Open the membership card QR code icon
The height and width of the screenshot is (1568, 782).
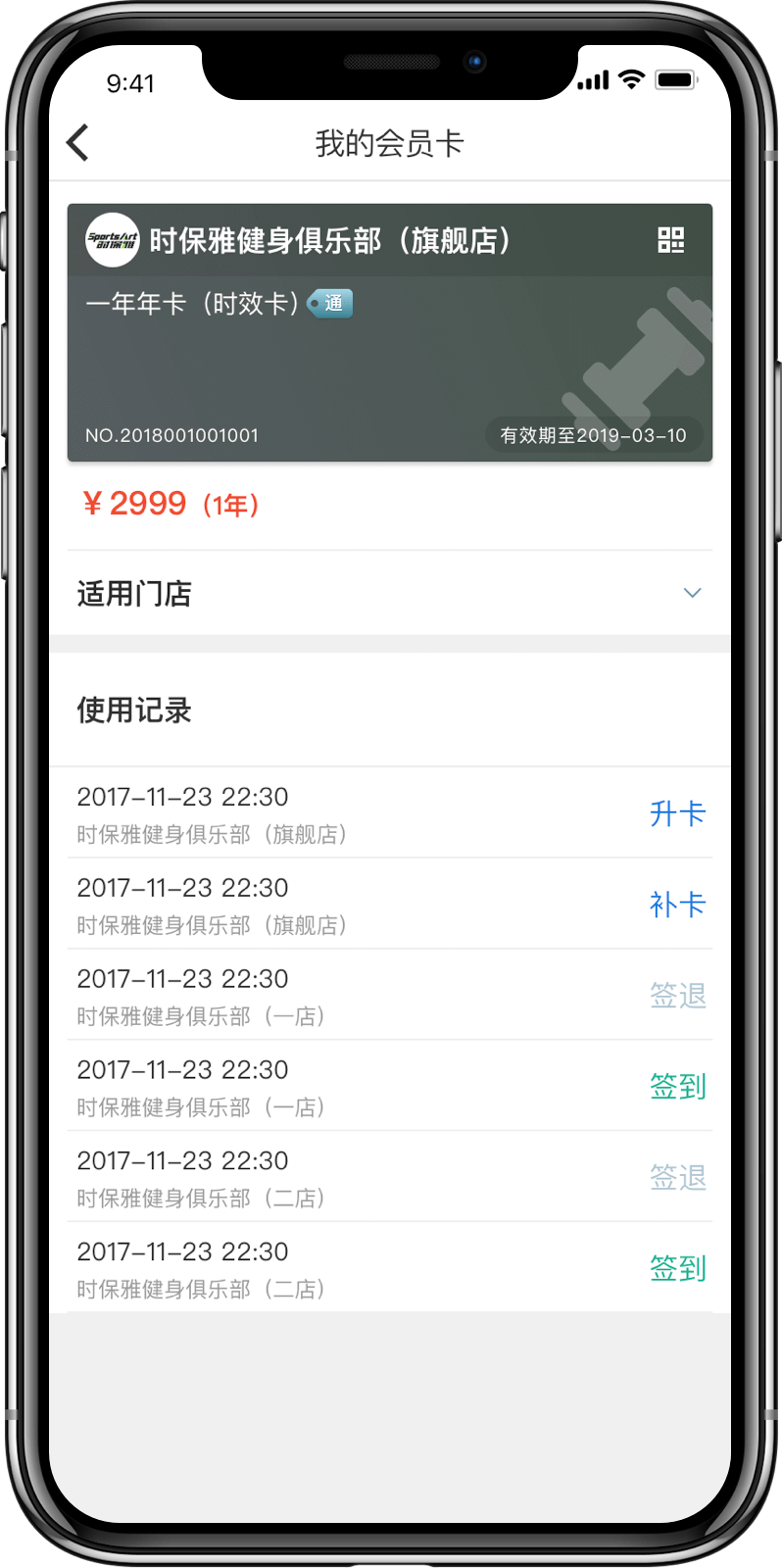click(x=670, y=240)
